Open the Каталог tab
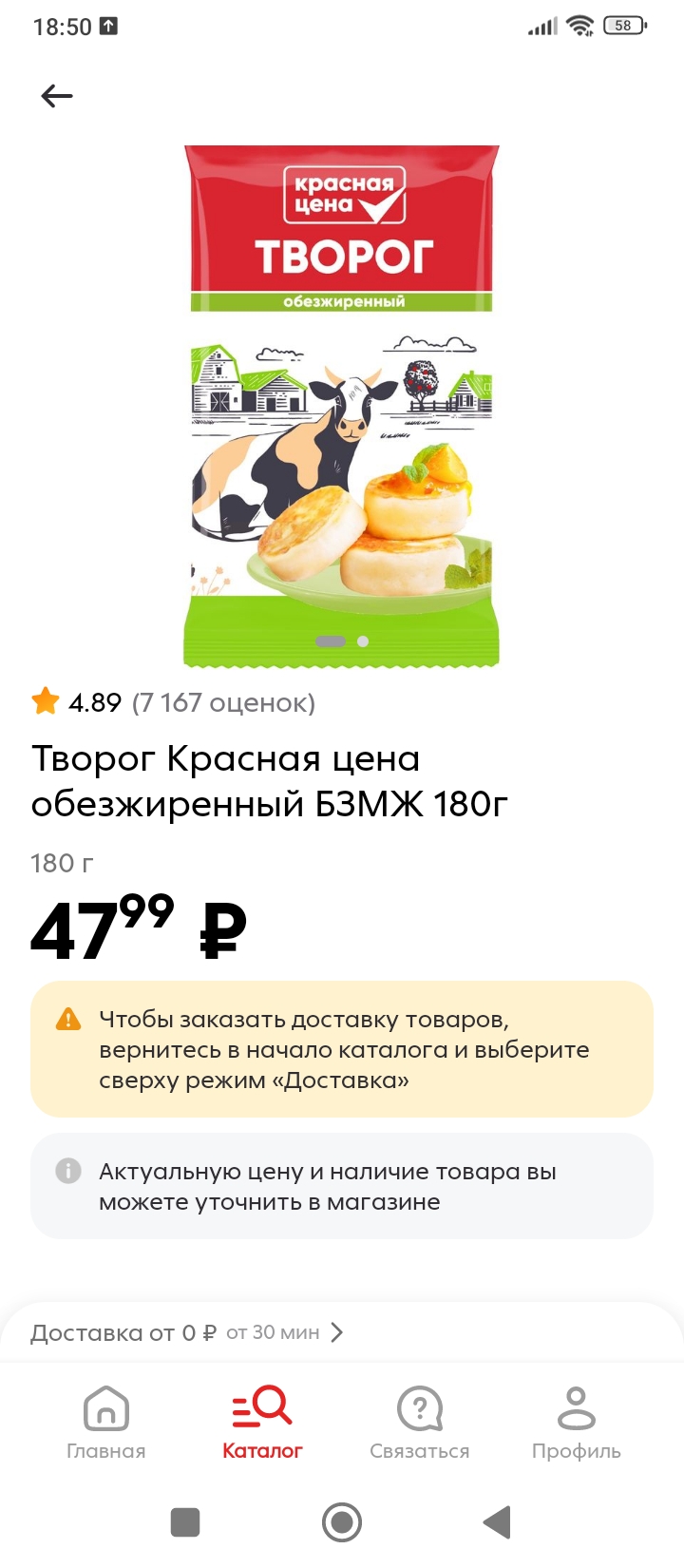 tap(262, 1422)
